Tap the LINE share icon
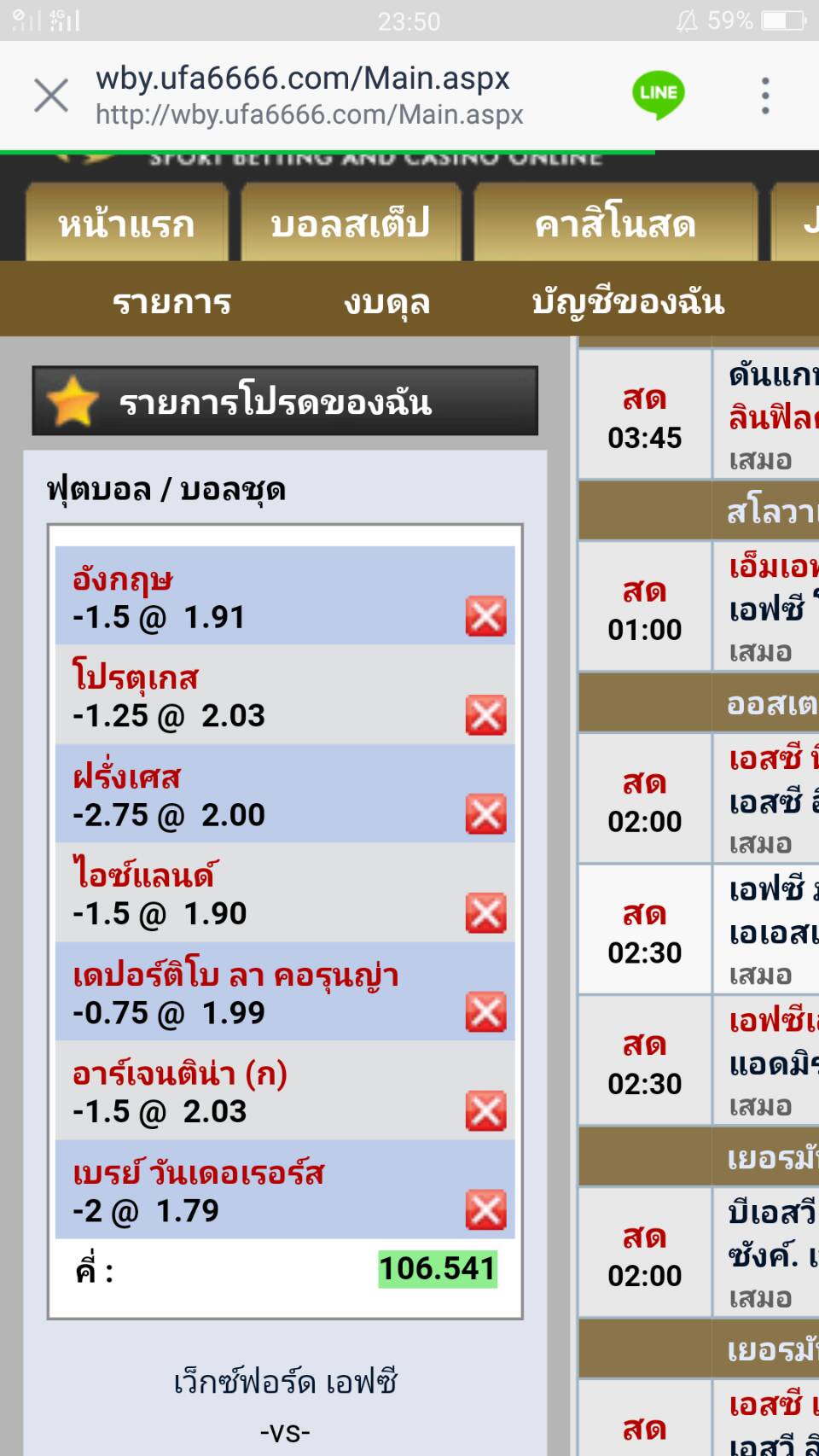Screen dimensions: 819x1456 pyautogui.click(x=658, y=94)
